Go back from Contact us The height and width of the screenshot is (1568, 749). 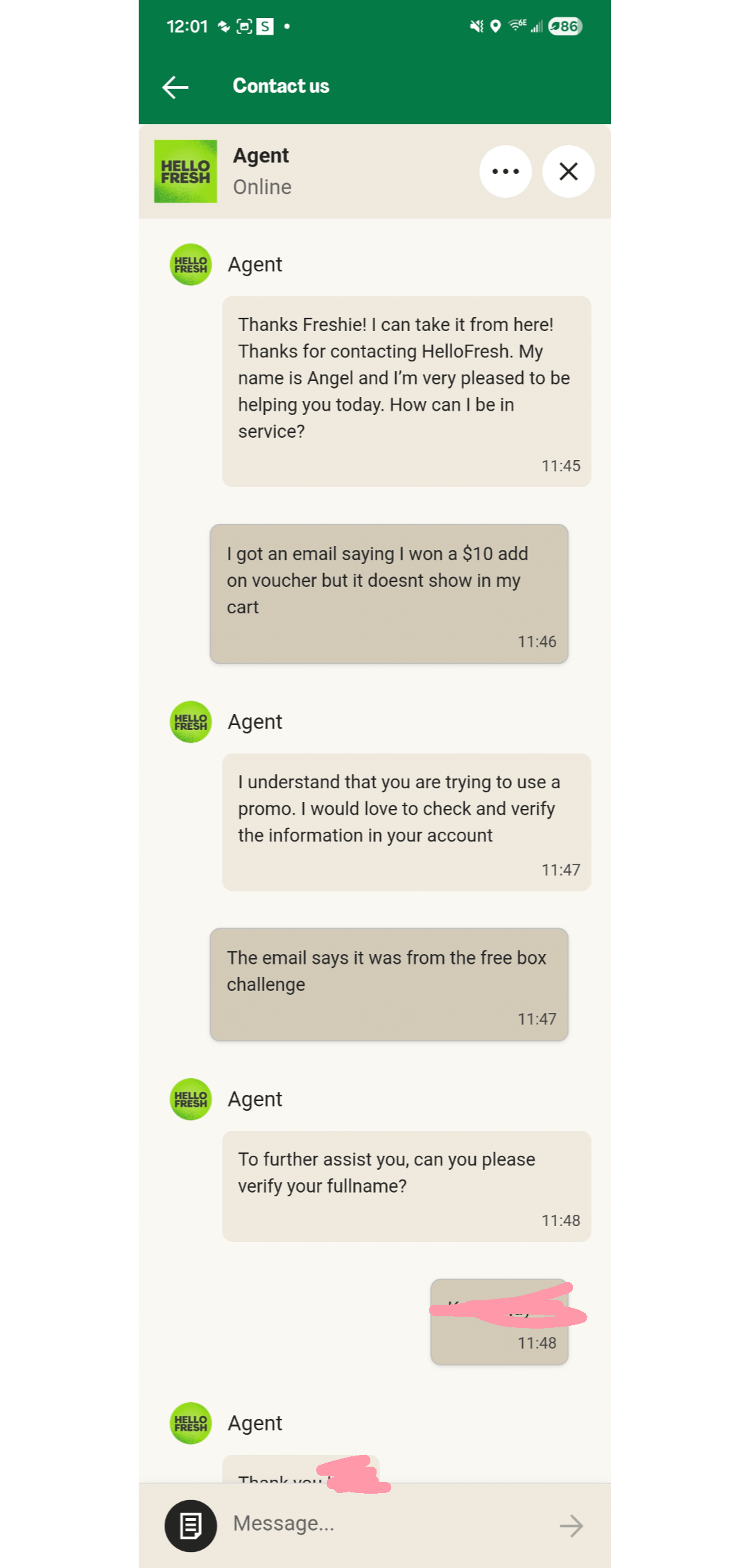175,87
